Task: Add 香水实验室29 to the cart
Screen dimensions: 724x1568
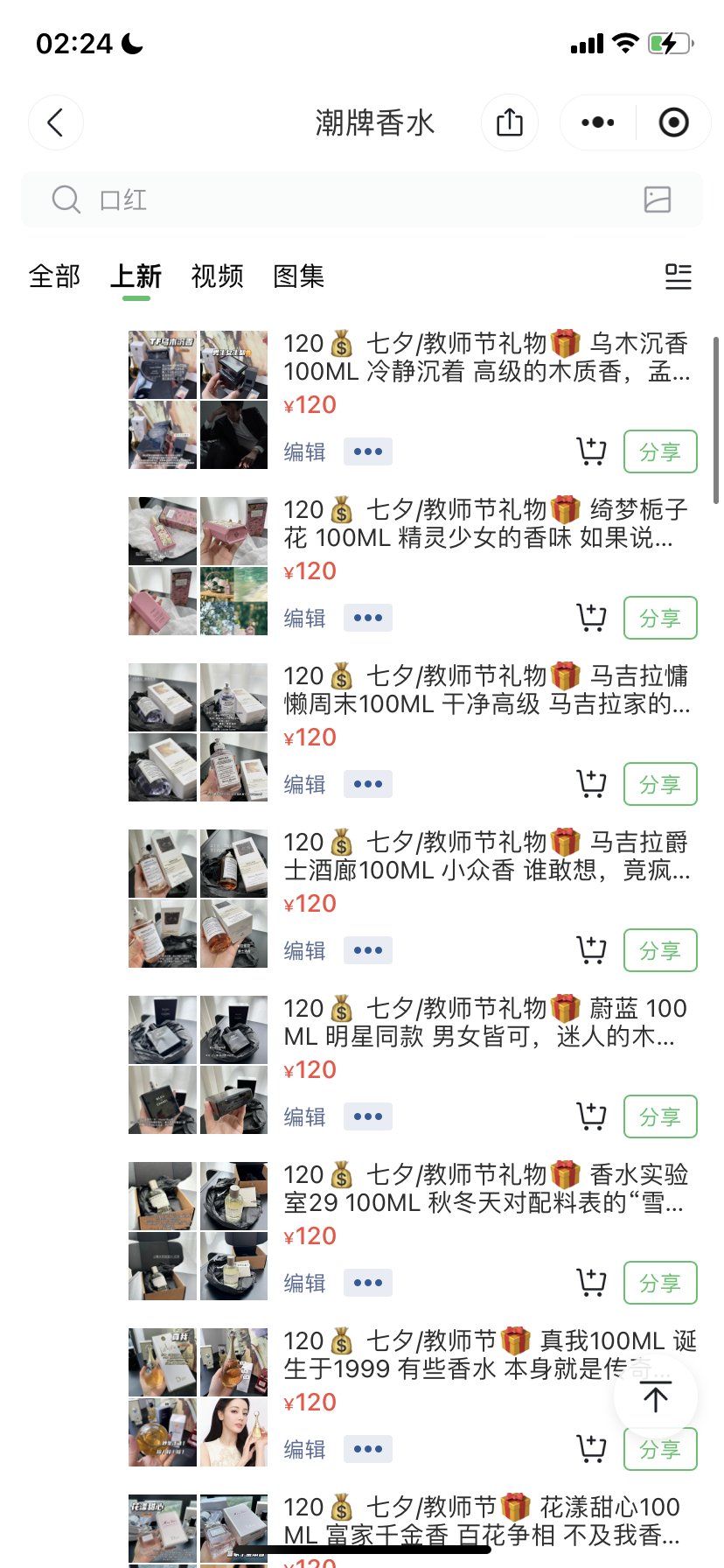Action: (592, 1283)
